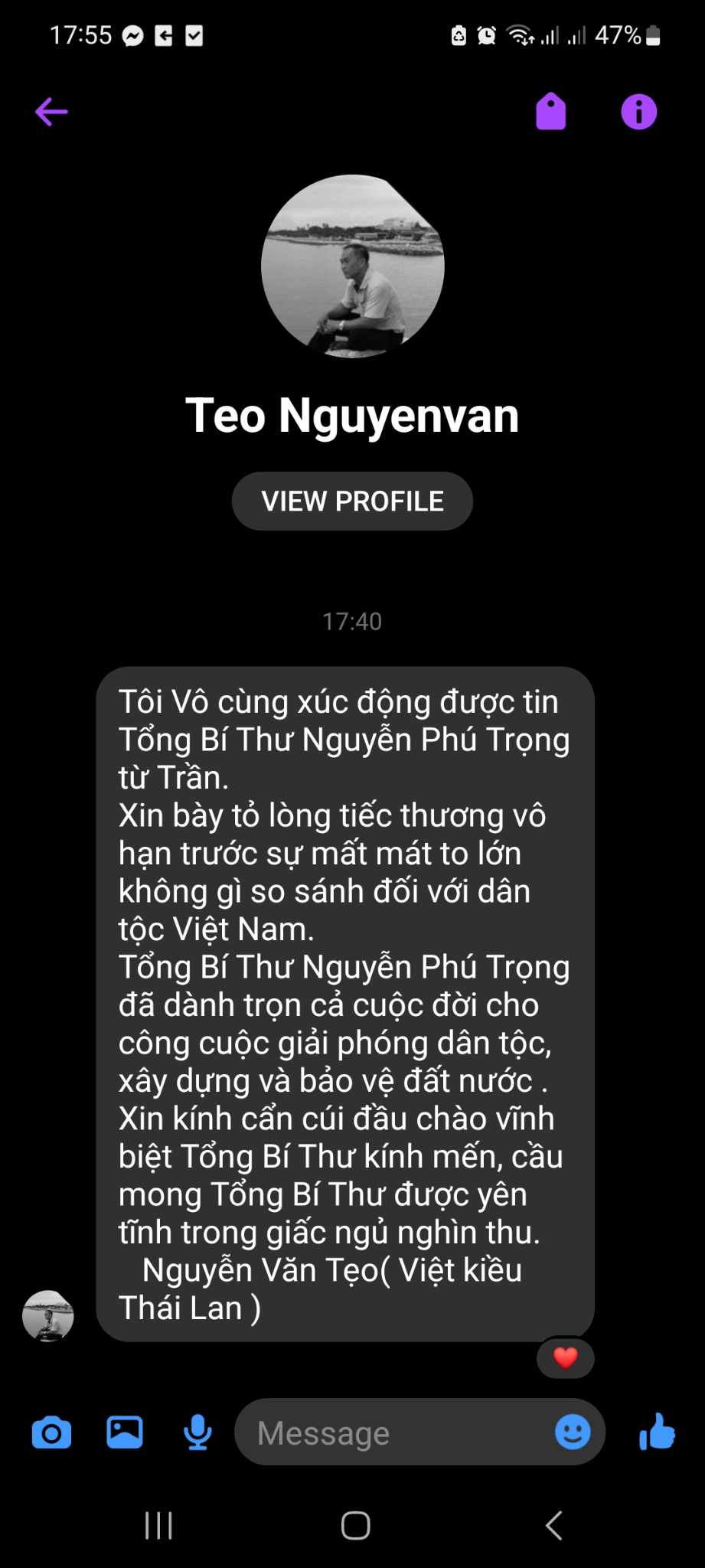Record a voice message with the microphone
705x1568 pixels.
point(197,1432)
